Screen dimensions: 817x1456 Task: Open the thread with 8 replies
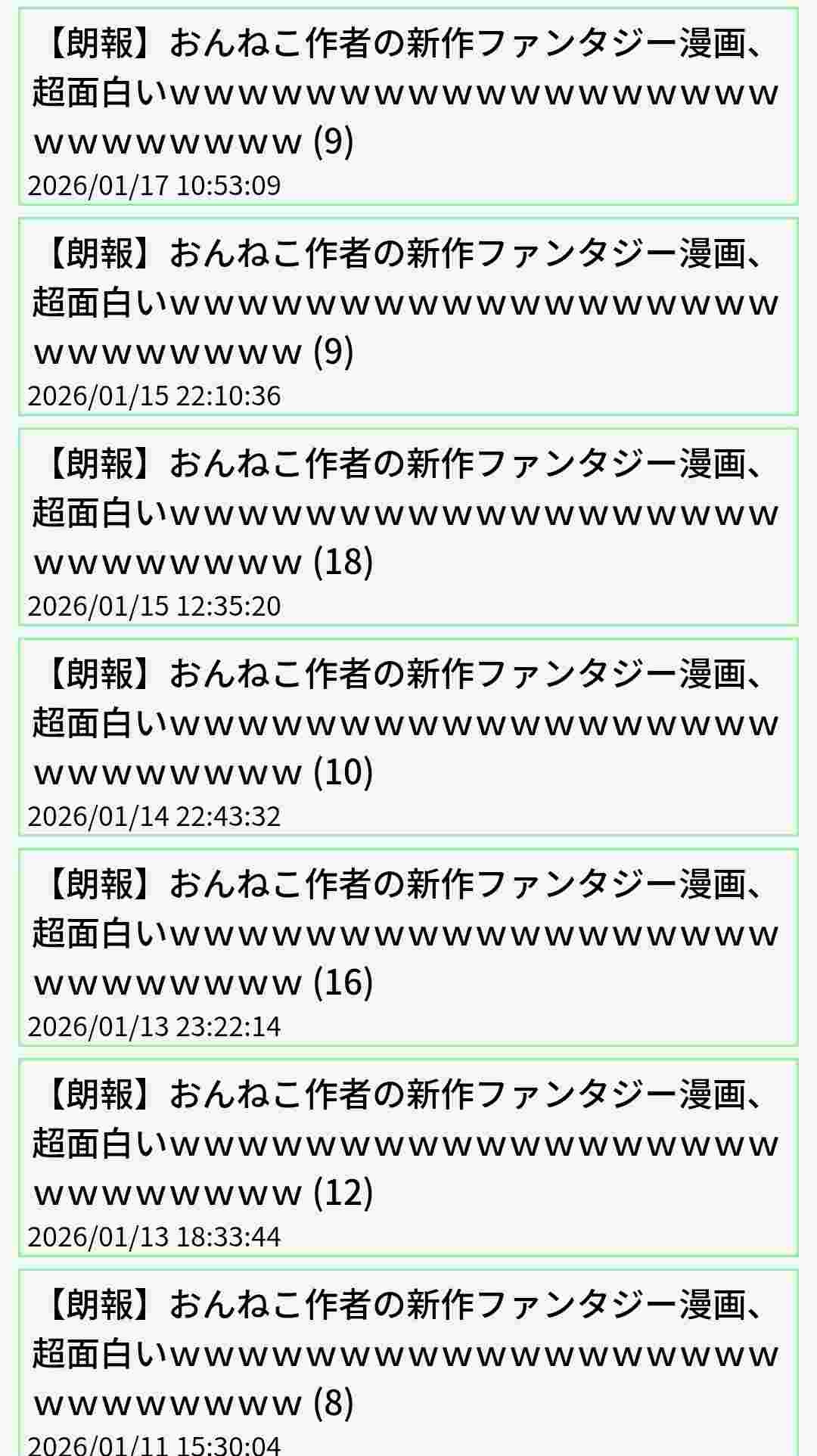pos(405,1354)
